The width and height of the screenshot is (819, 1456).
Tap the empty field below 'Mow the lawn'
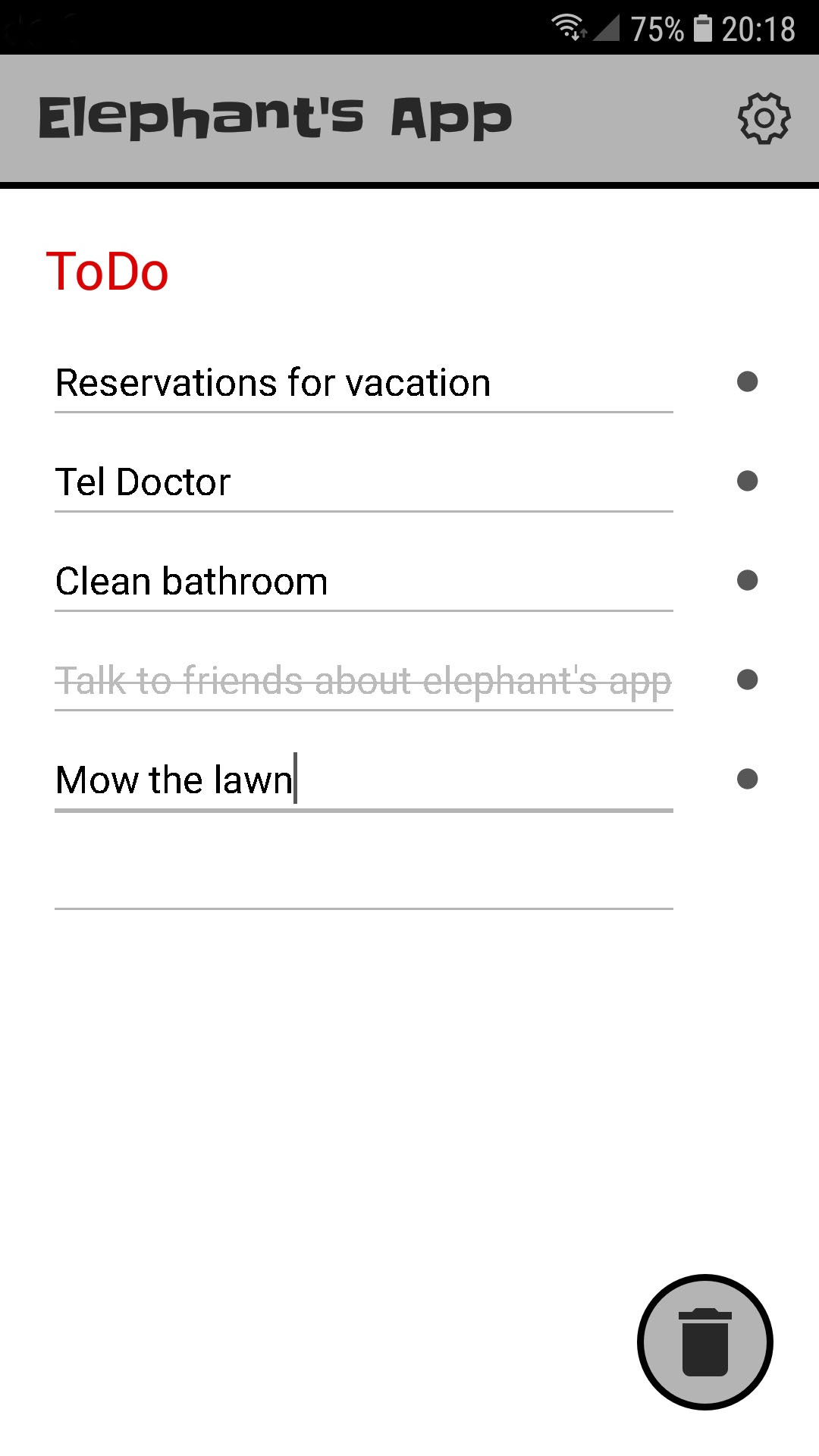(x=363, y=880)
